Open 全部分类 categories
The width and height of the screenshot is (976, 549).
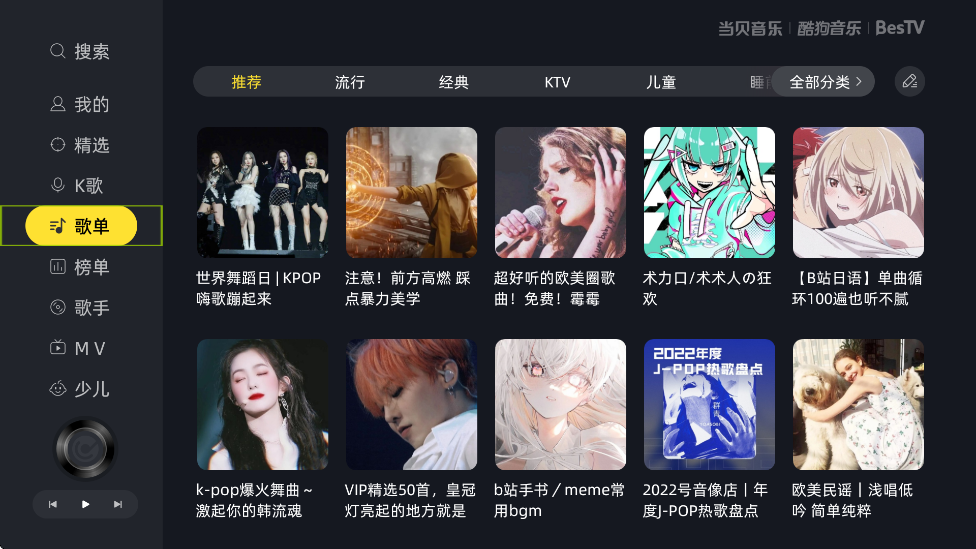[825, 82]
